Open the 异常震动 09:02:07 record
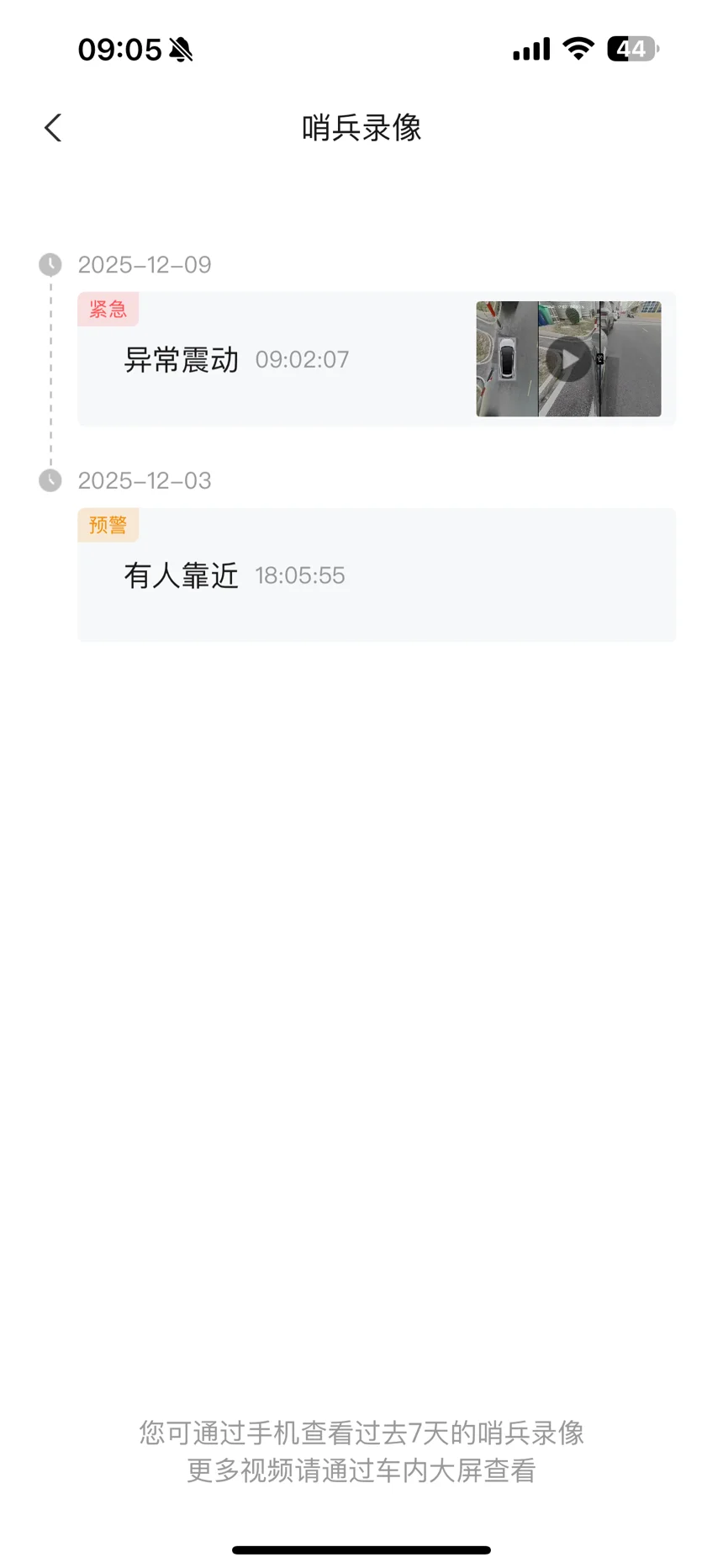 click(x=237, y=360)
